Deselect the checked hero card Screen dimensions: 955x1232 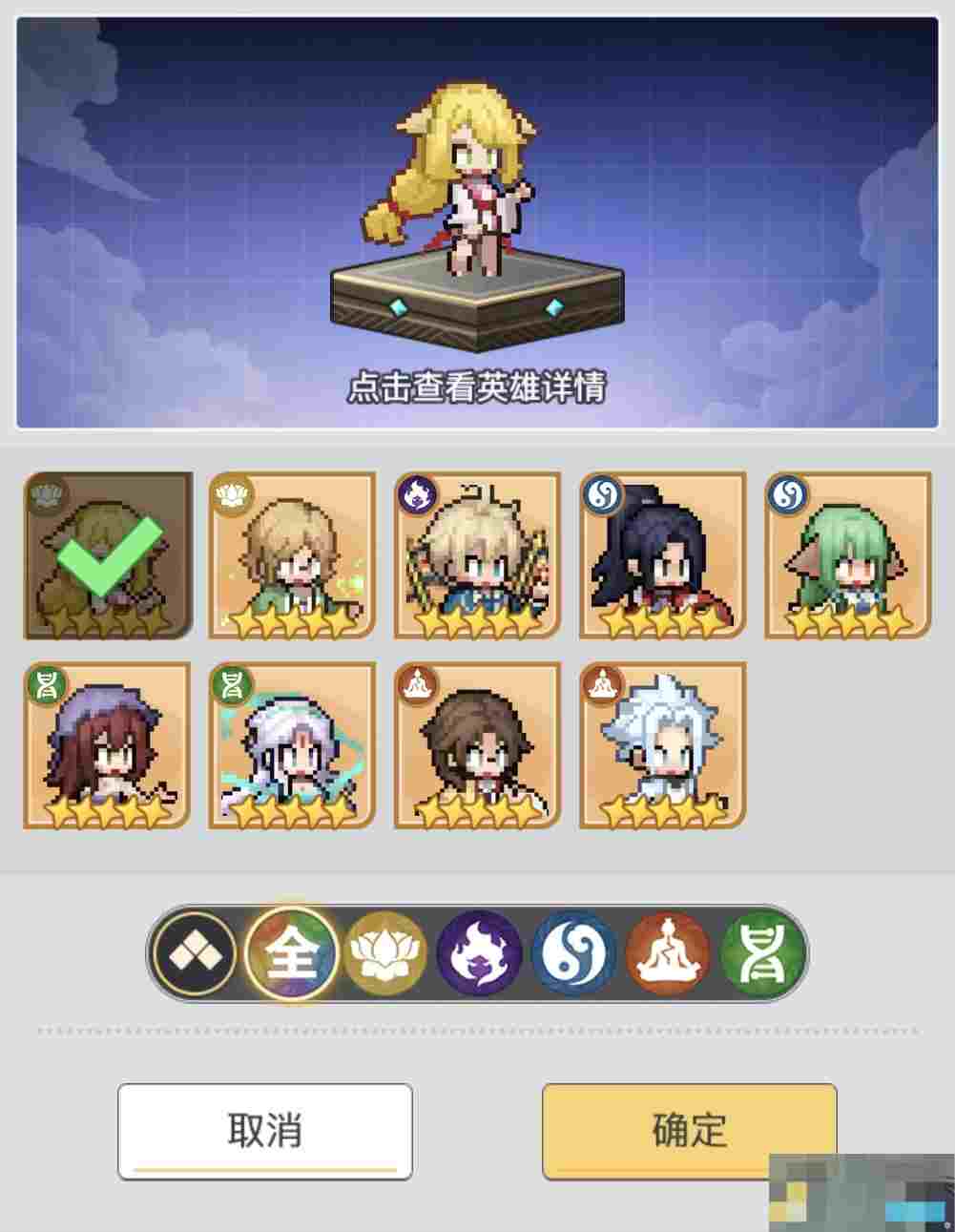(x=108, y=555)
